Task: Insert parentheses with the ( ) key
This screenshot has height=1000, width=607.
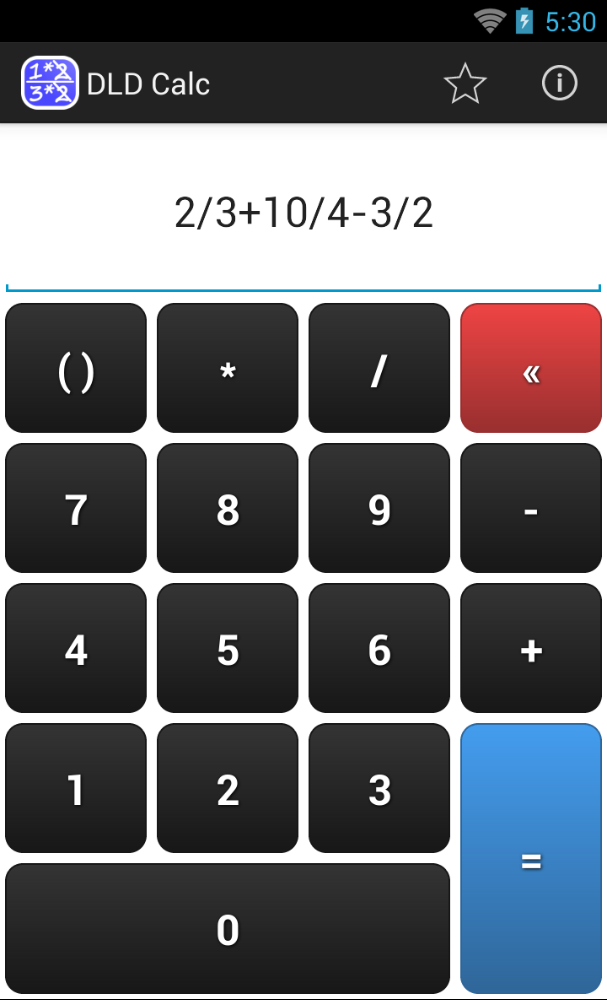Action: (x=76, y=369)
